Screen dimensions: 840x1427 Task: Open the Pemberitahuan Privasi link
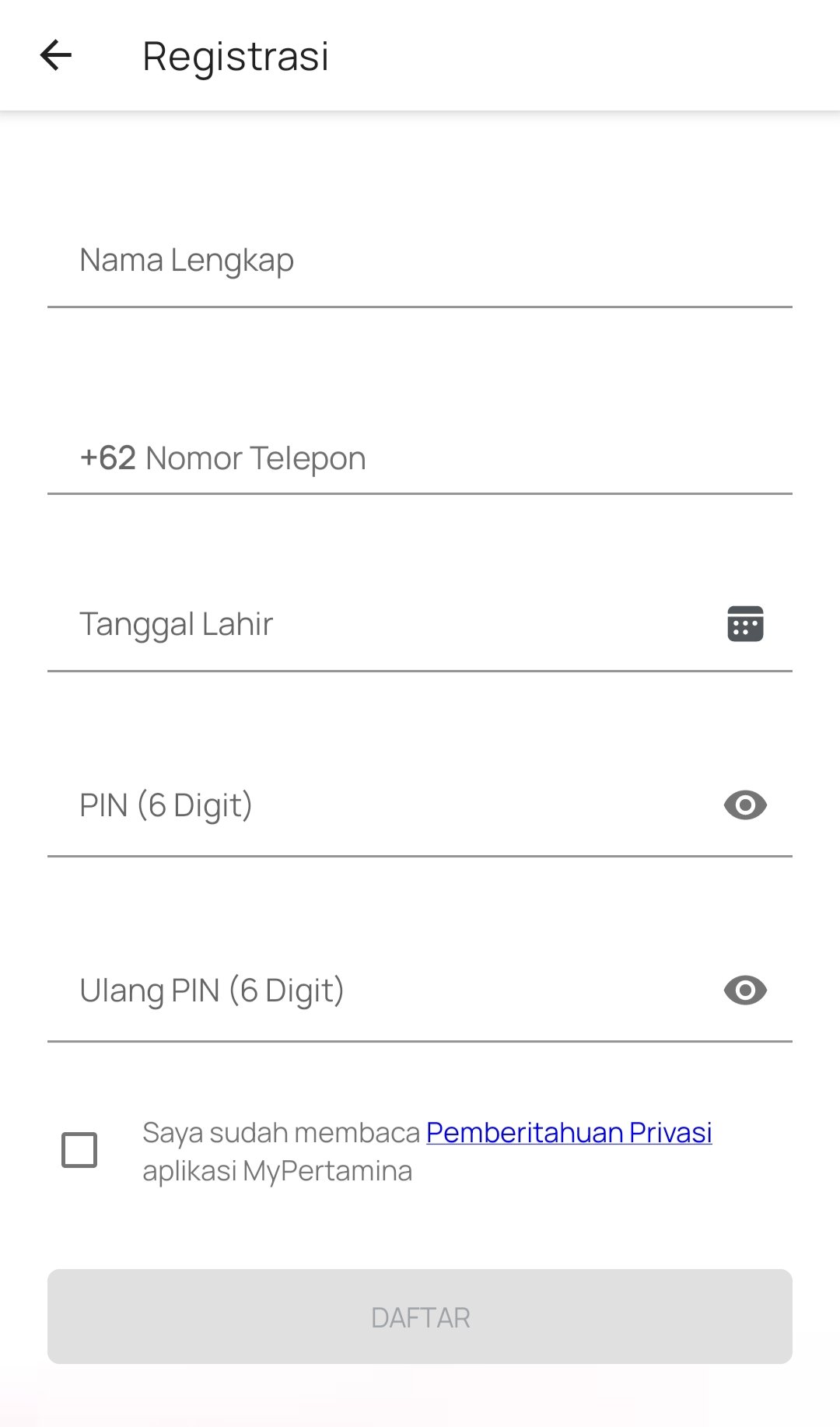[x=569, y=1132]
